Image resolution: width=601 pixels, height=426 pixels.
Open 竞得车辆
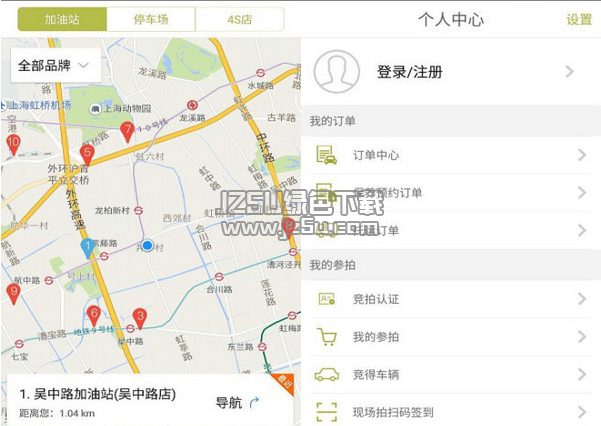450,375
